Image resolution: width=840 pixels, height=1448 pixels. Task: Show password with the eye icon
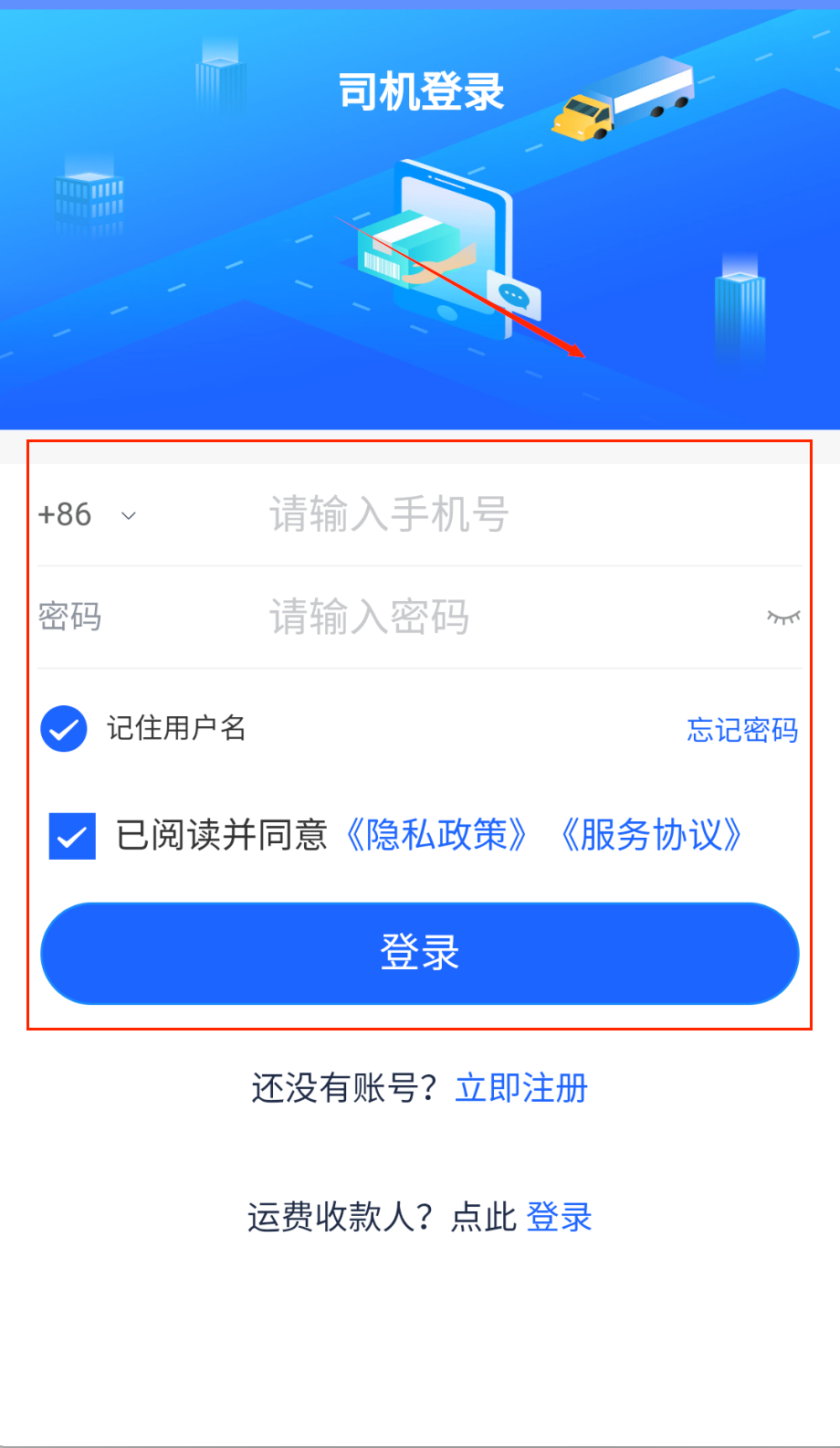[x=782, y=618]
